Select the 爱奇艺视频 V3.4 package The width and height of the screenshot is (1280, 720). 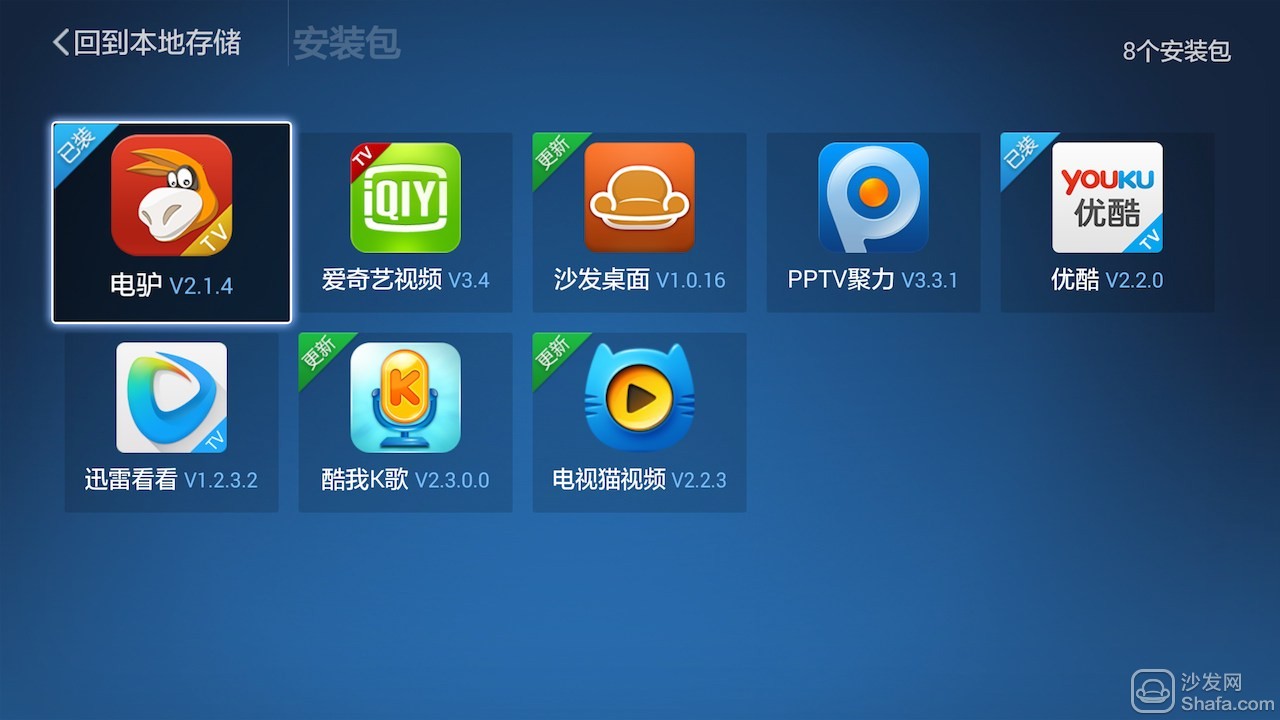pos(405,222)
